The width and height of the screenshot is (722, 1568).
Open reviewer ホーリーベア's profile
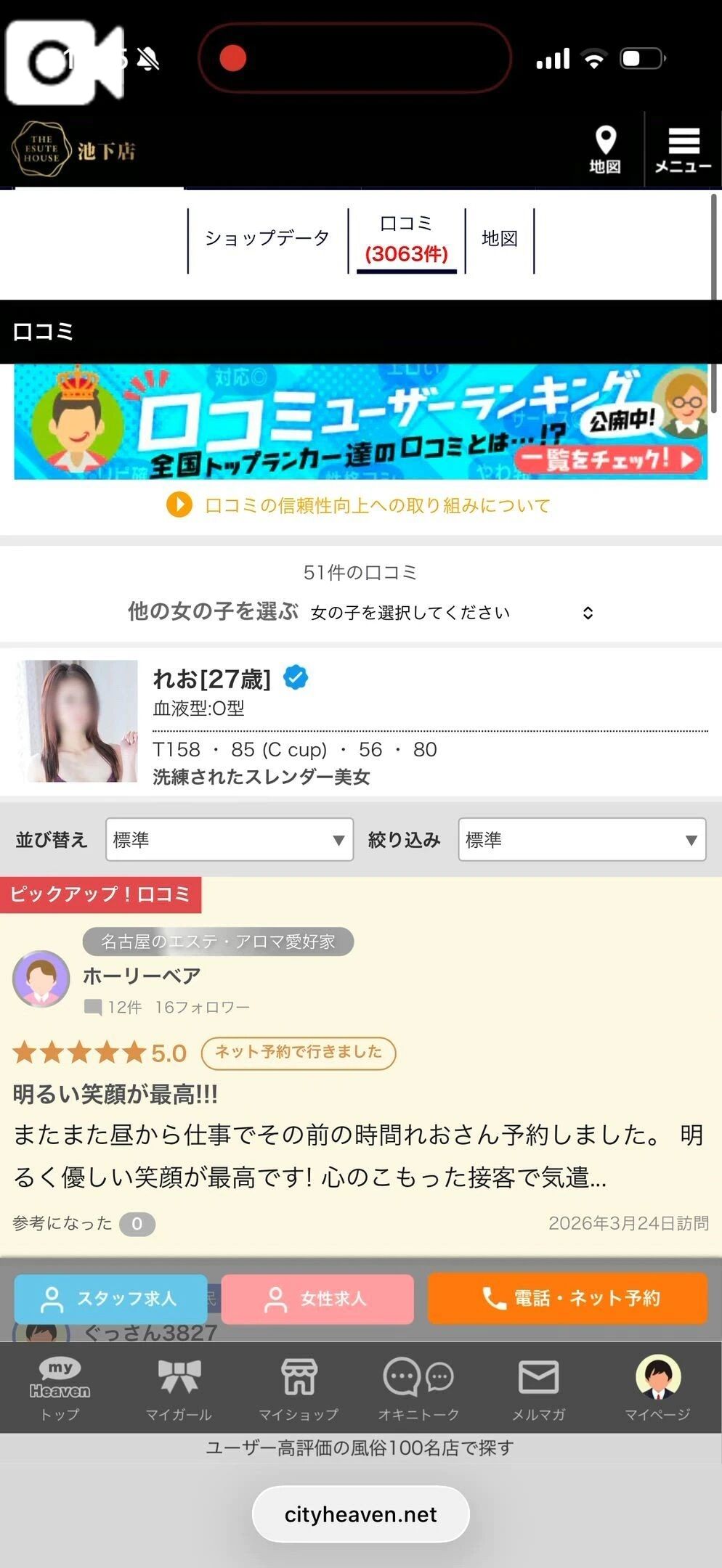[142, 976]
